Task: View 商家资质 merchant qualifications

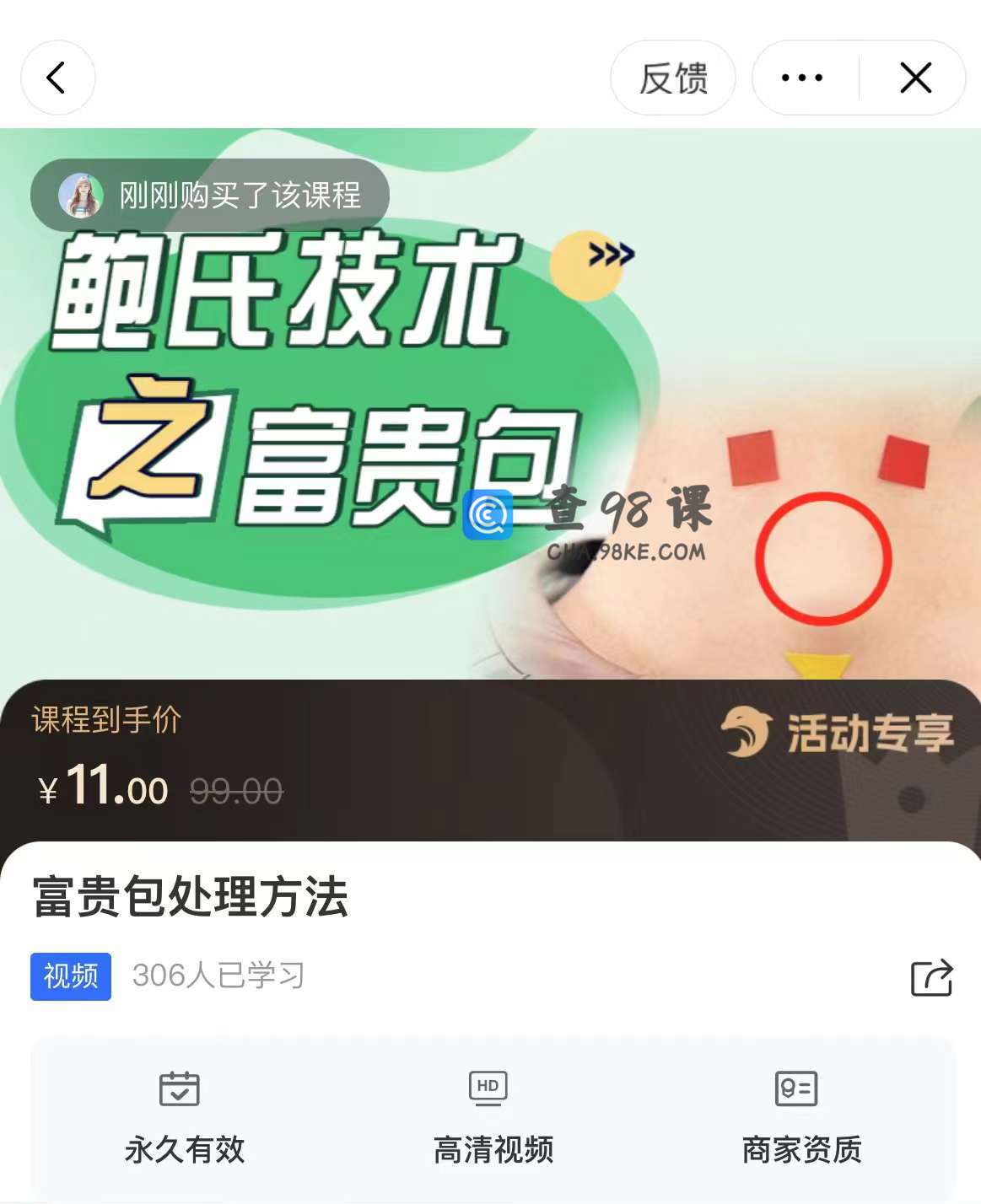Action: [801, 1116]
